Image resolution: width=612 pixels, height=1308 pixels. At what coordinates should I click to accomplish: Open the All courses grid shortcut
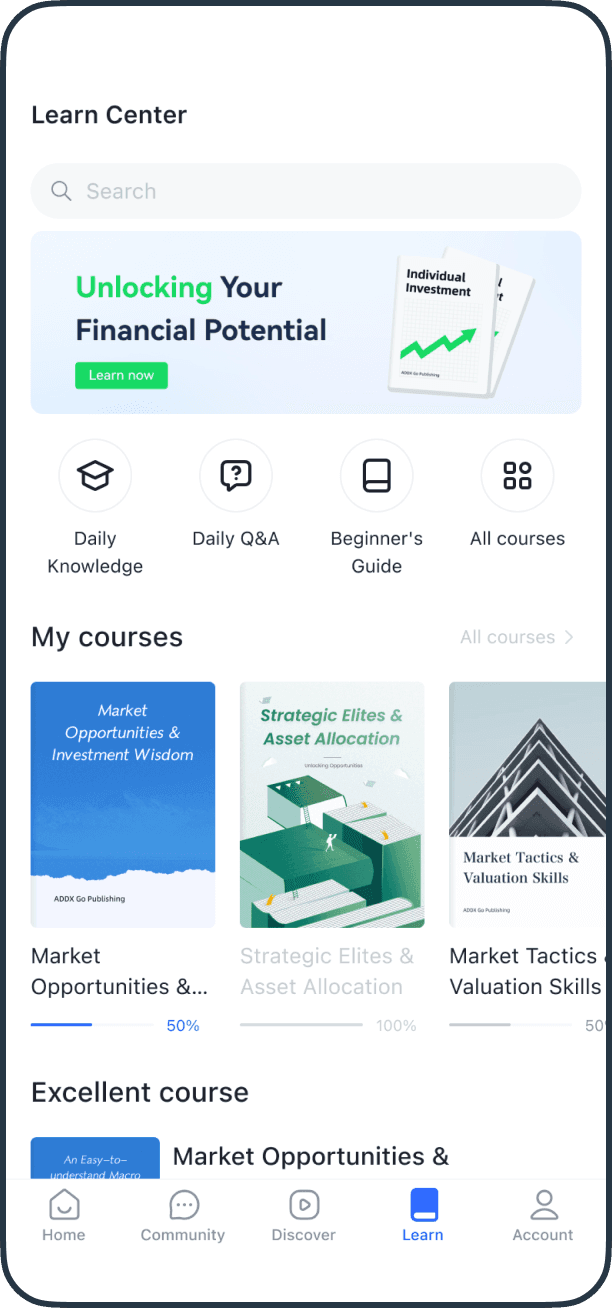(x=517, y=476)
